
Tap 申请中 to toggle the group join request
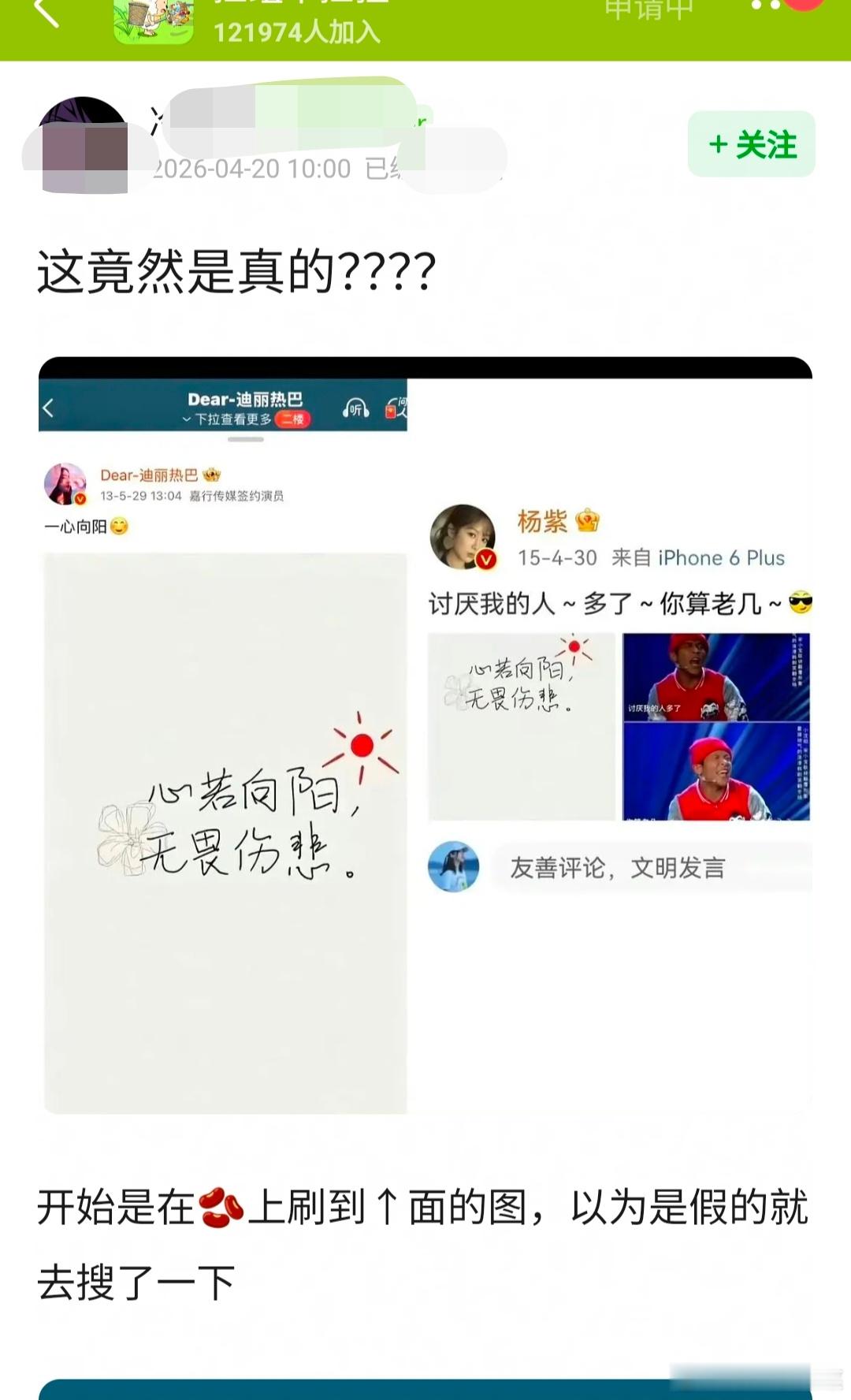[x=648, y=11]
